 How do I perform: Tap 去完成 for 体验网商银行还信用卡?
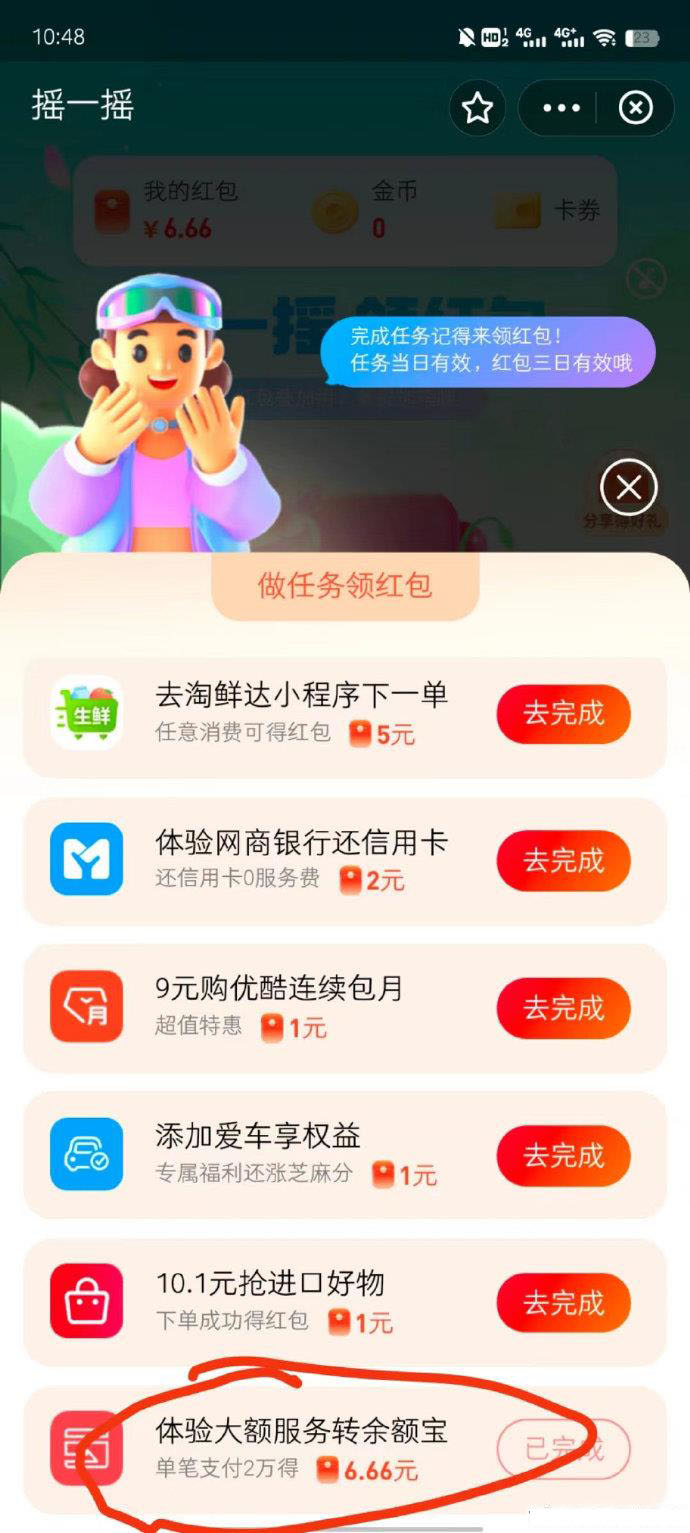click(564, 861)
